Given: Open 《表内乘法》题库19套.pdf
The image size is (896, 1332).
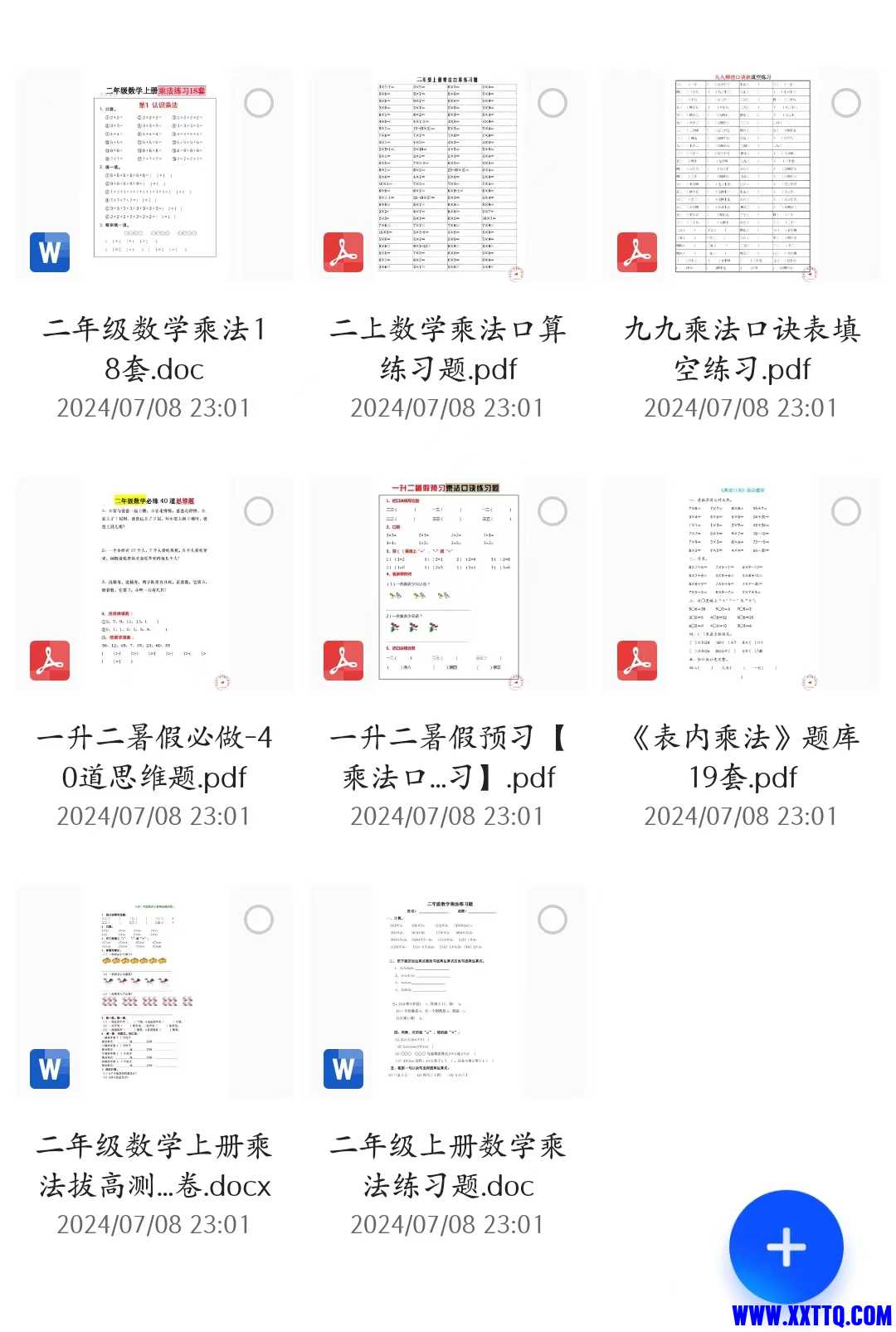Looking at the screenshot, I should coord(742,585).
